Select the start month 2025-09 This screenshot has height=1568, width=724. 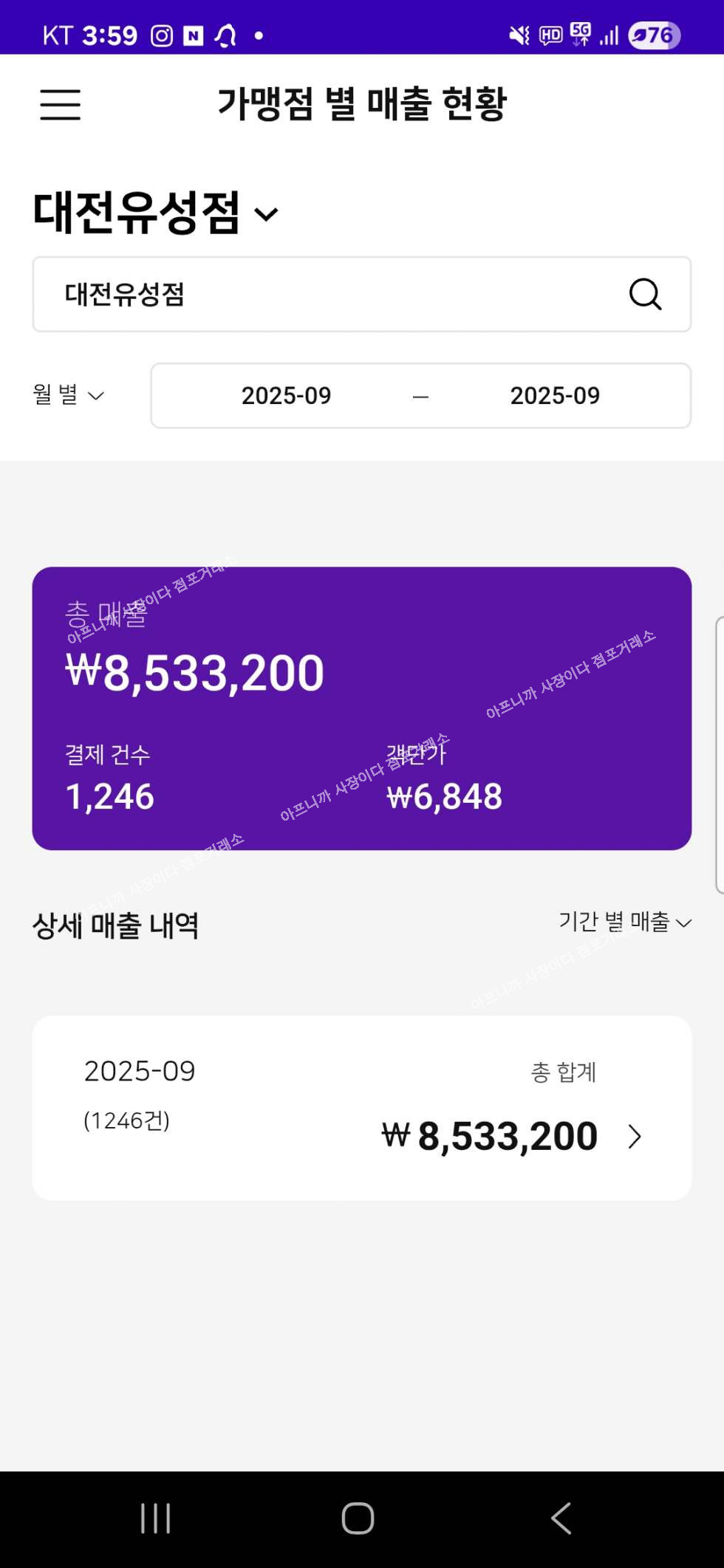287,396
